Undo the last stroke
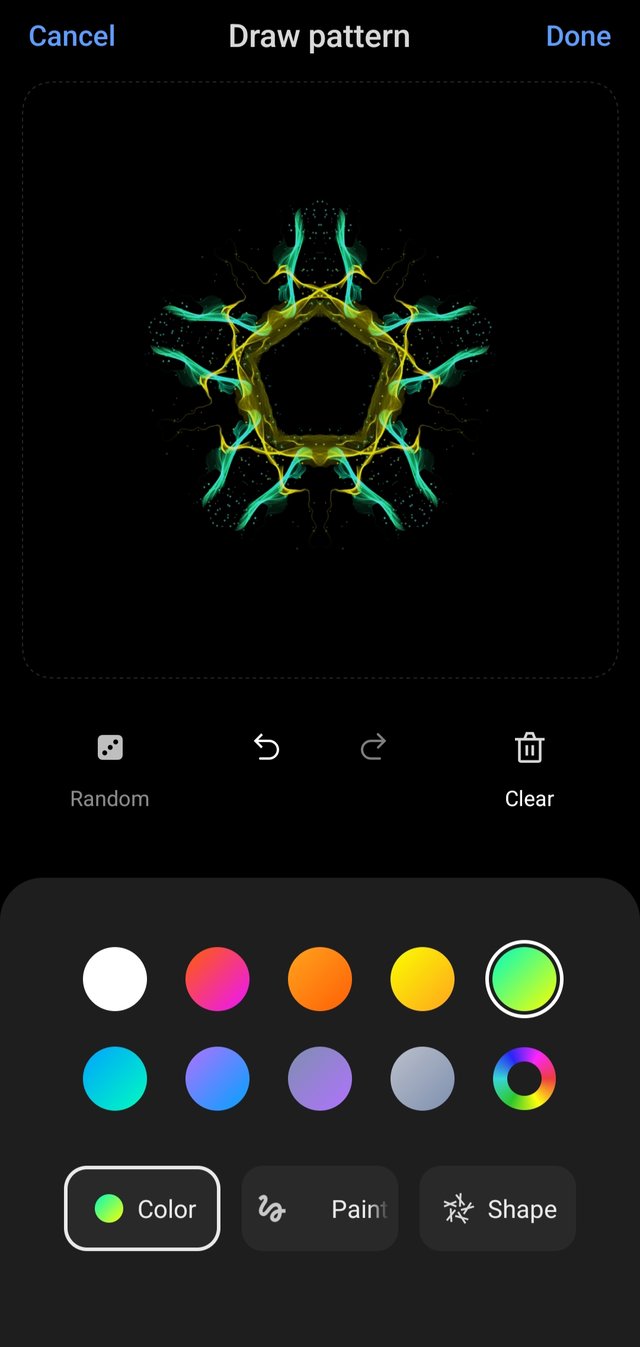 [x=266, y=747]
